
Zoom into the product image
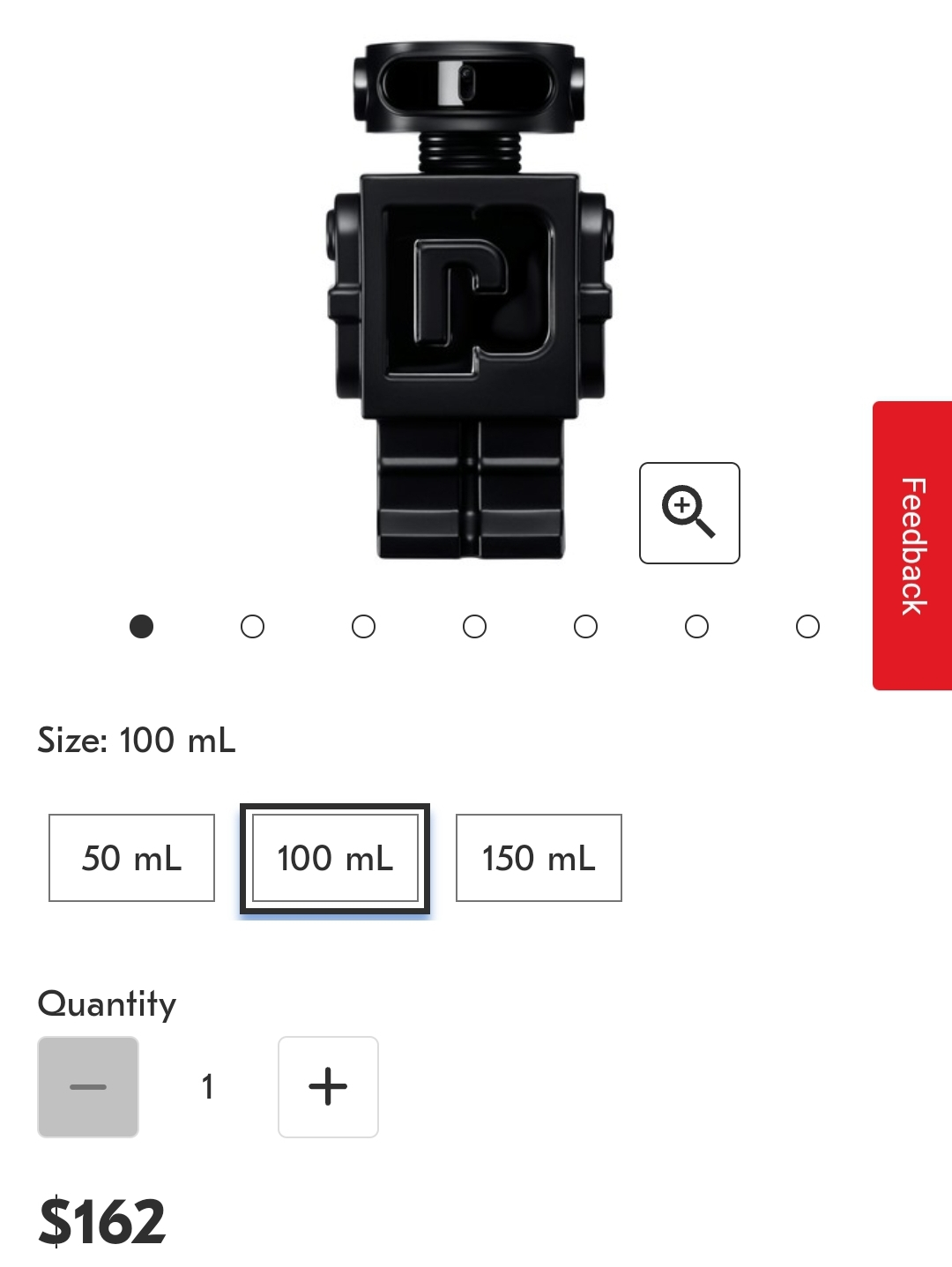pyautogui.click(x=688, y=513)
